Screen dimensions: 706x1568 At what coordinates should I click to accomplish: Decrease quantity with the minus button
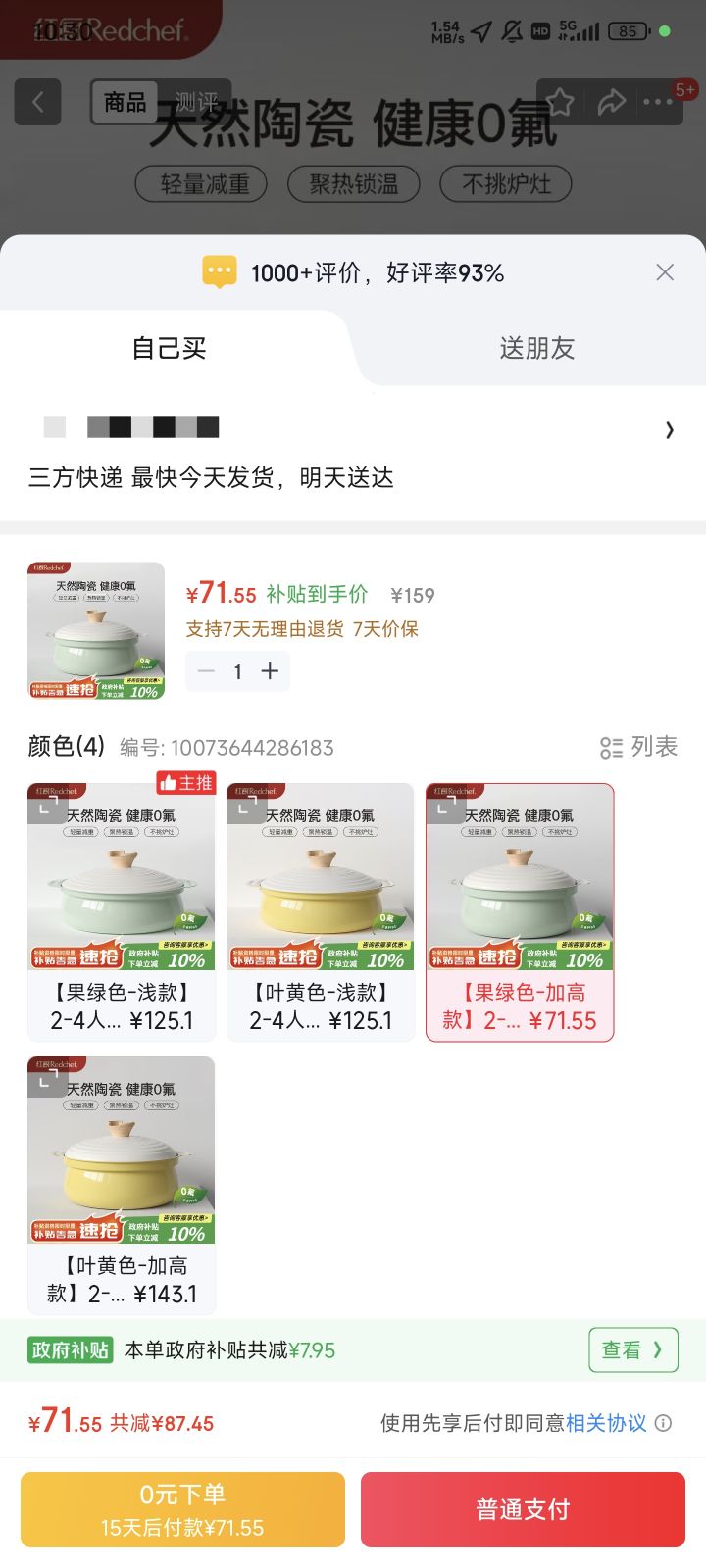[206, 671]
